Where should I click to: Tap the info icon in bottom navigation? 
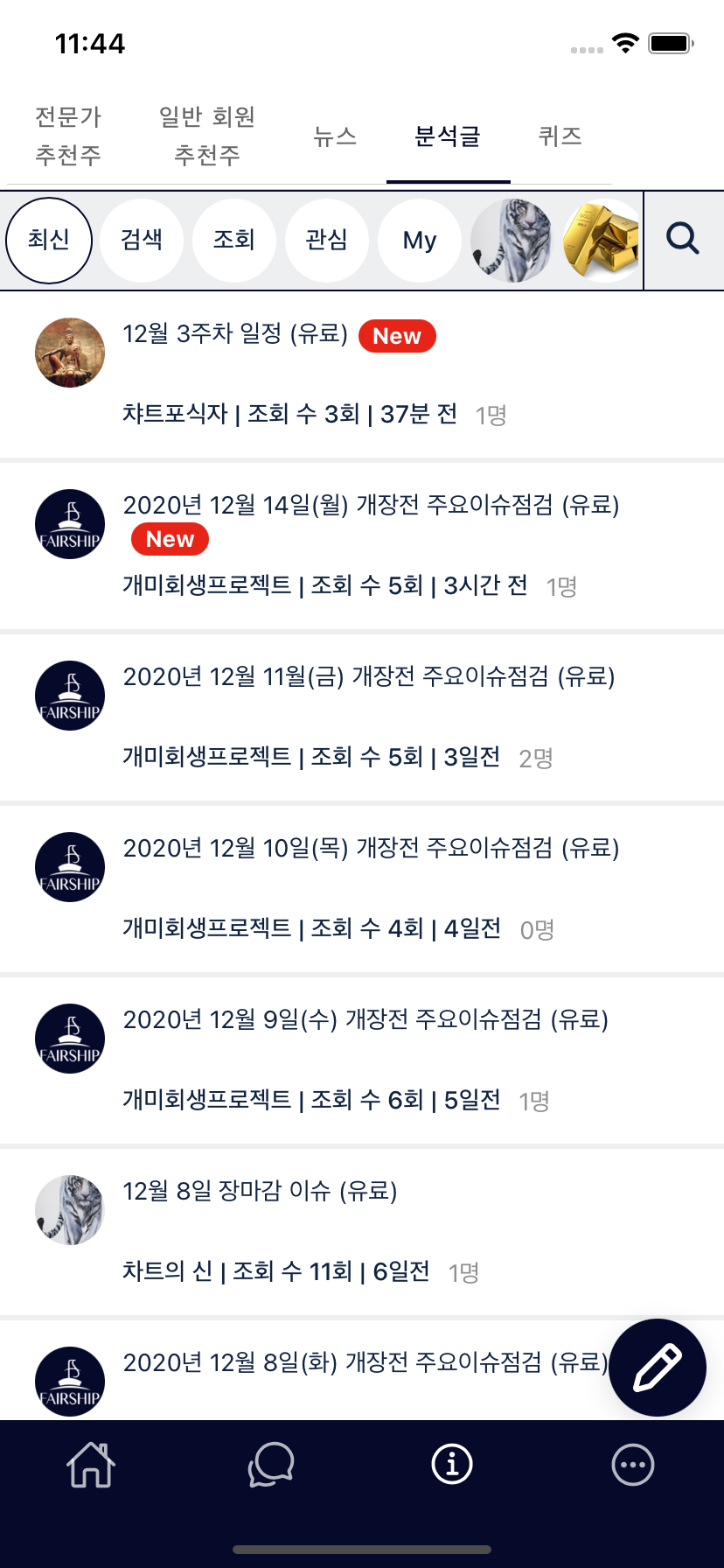click(452, 1465)
